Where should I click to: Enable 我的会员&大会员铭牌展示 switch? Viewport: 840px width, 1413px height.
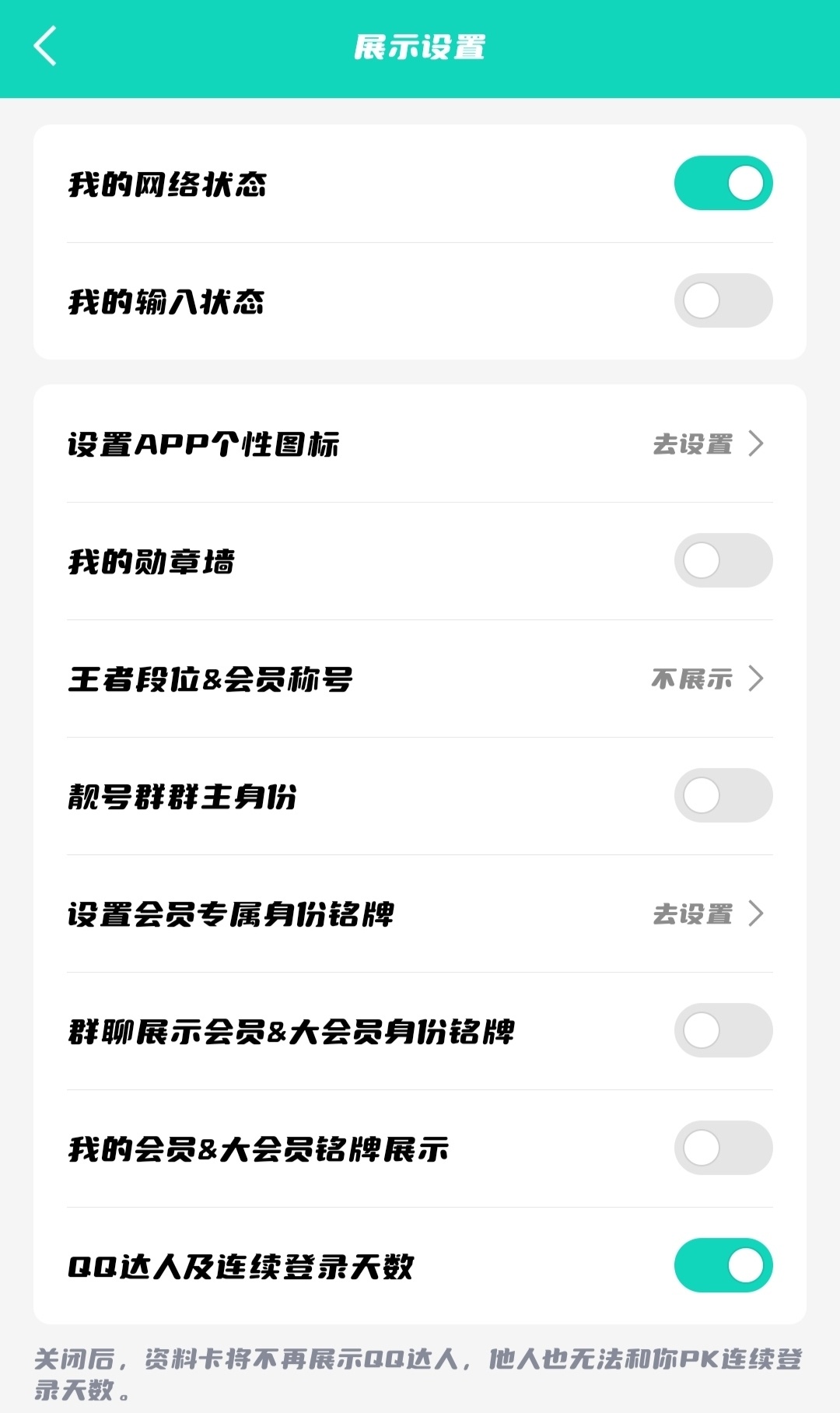(x=723, y=1148)
